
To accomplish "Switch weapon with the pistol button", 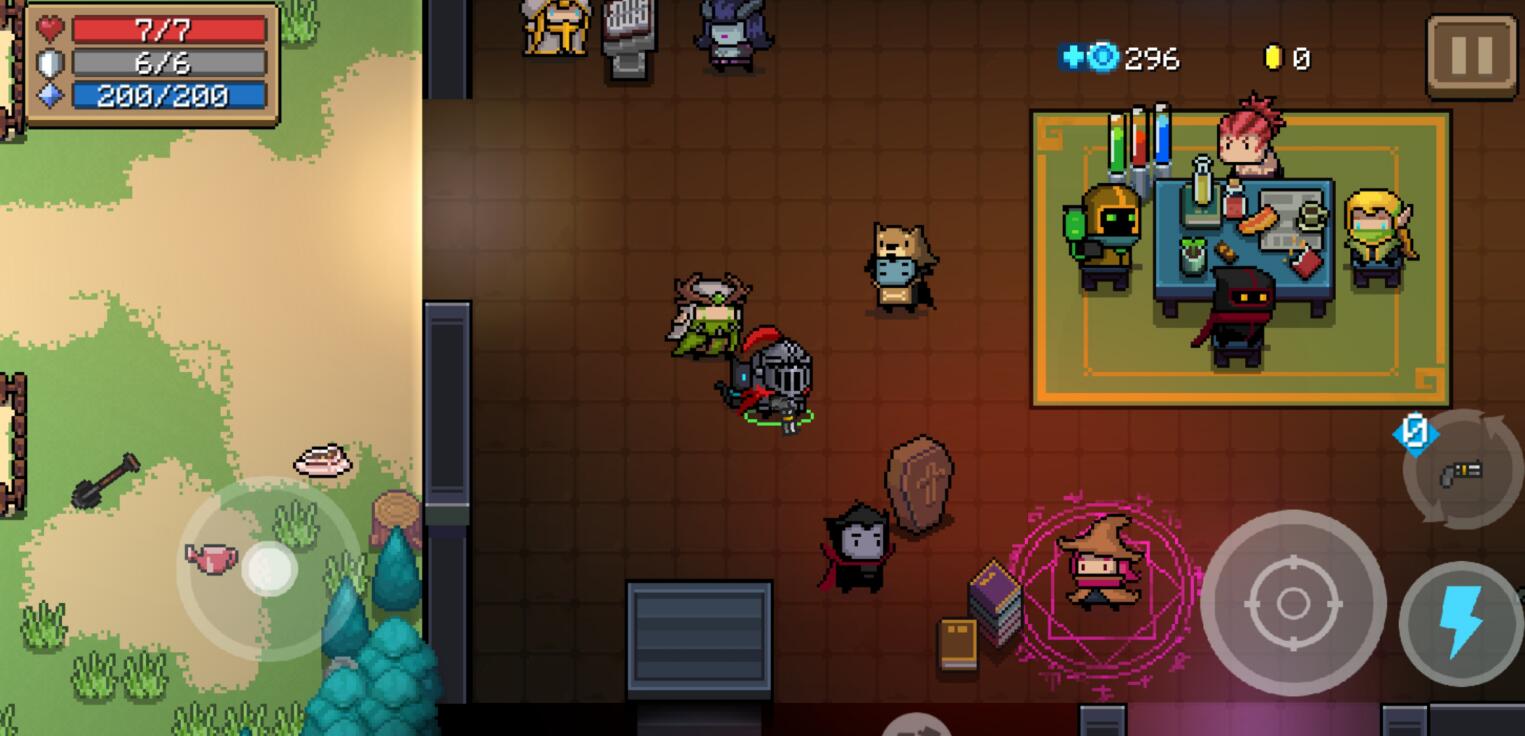I will pos(1462,472).
